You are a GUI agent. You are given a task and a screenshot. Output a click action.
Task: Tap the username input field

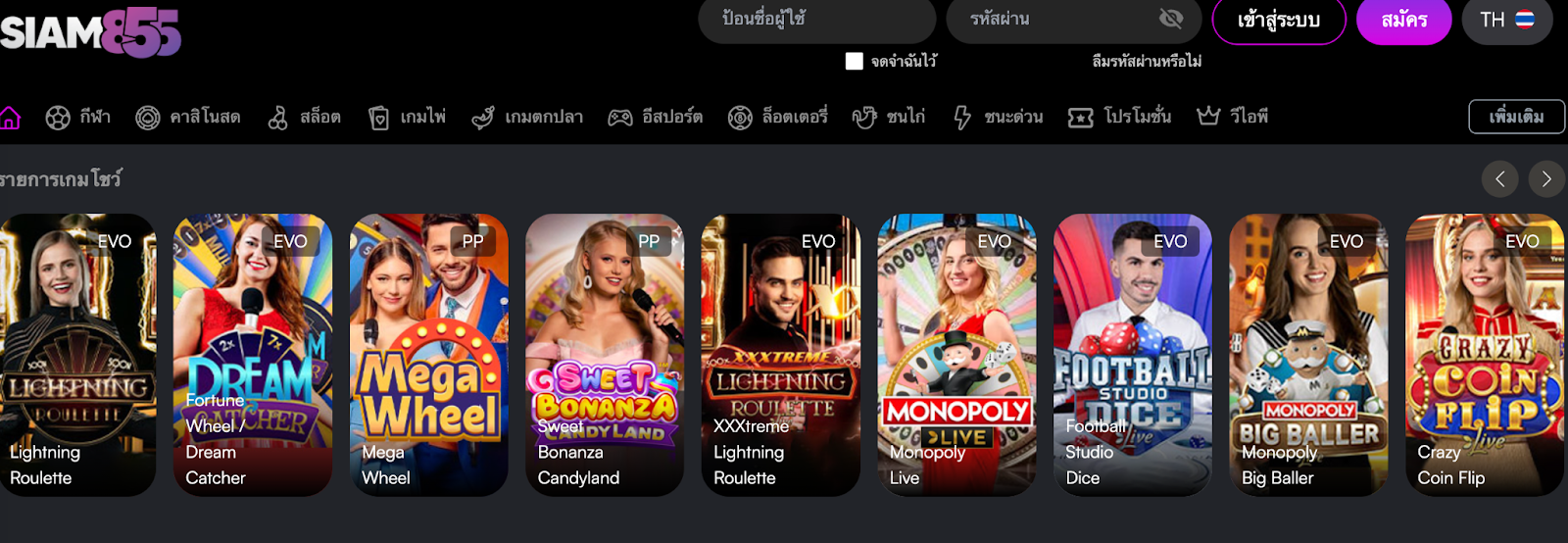[x=815, y=20]
